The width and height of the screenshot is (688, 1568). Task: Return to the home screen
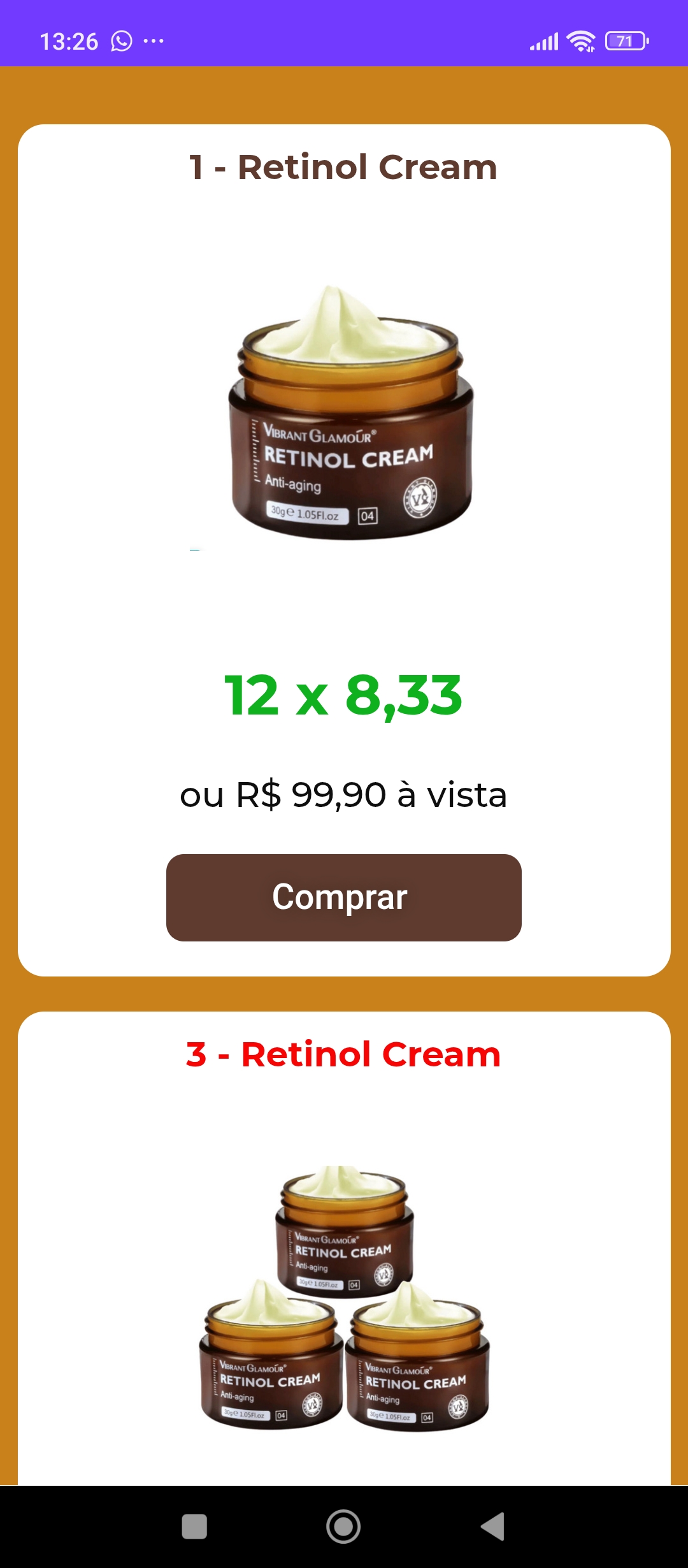click(343, 1527)
